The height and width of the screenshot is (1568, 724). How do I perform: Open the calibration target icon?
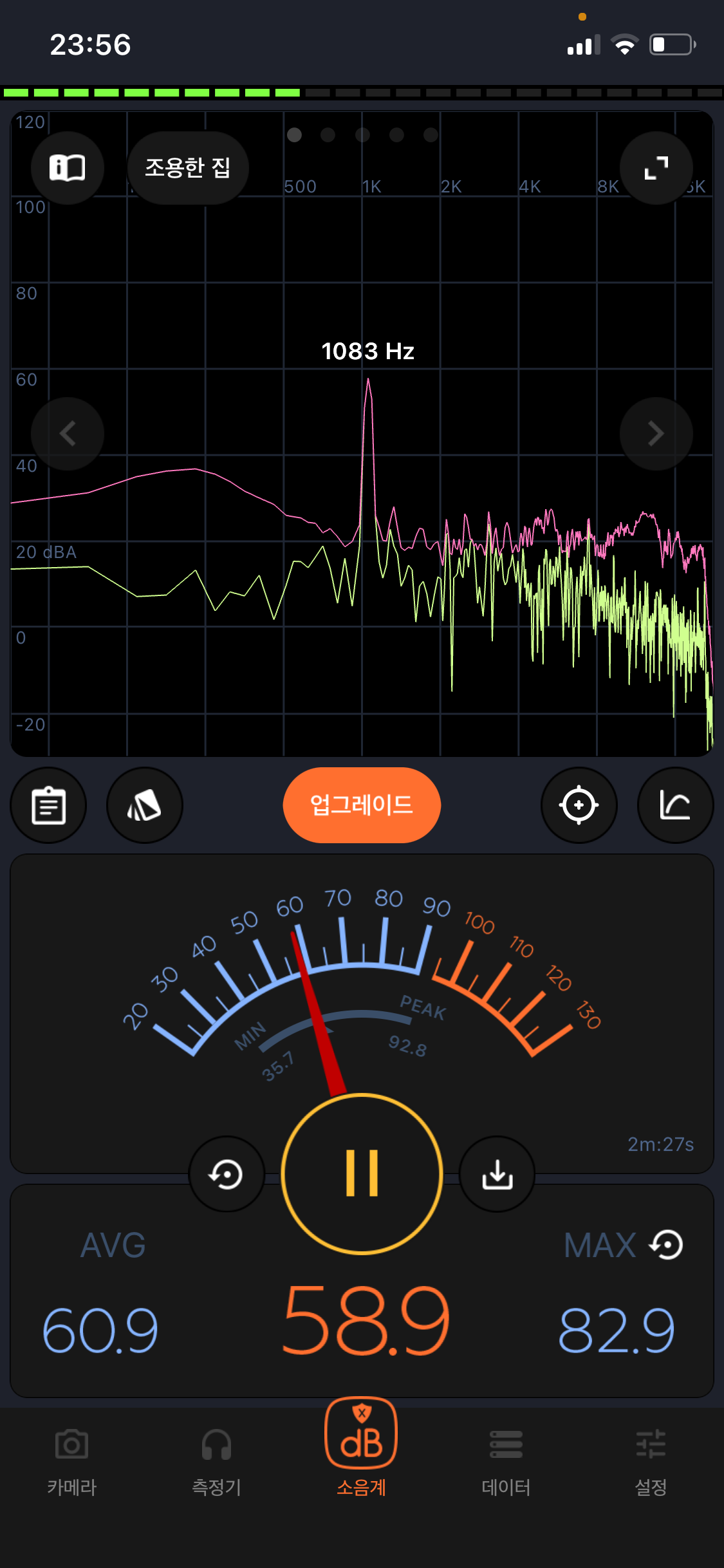(579, 805)
